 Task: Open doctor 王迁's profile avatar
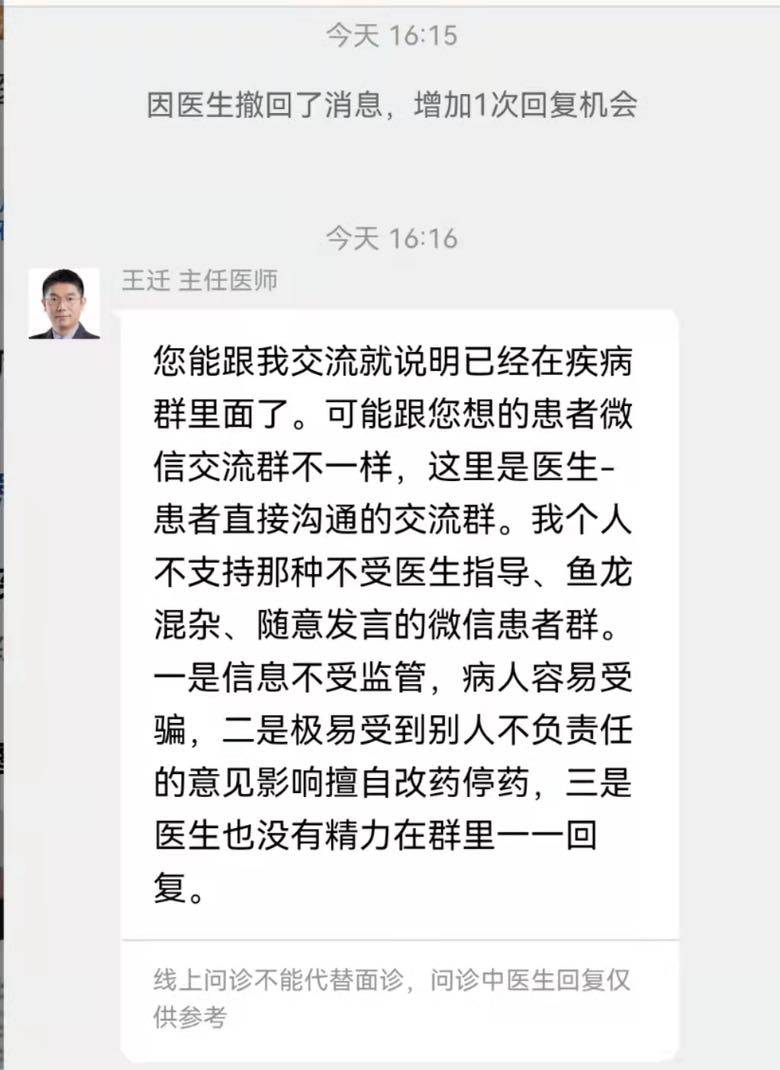pos(64,304)
